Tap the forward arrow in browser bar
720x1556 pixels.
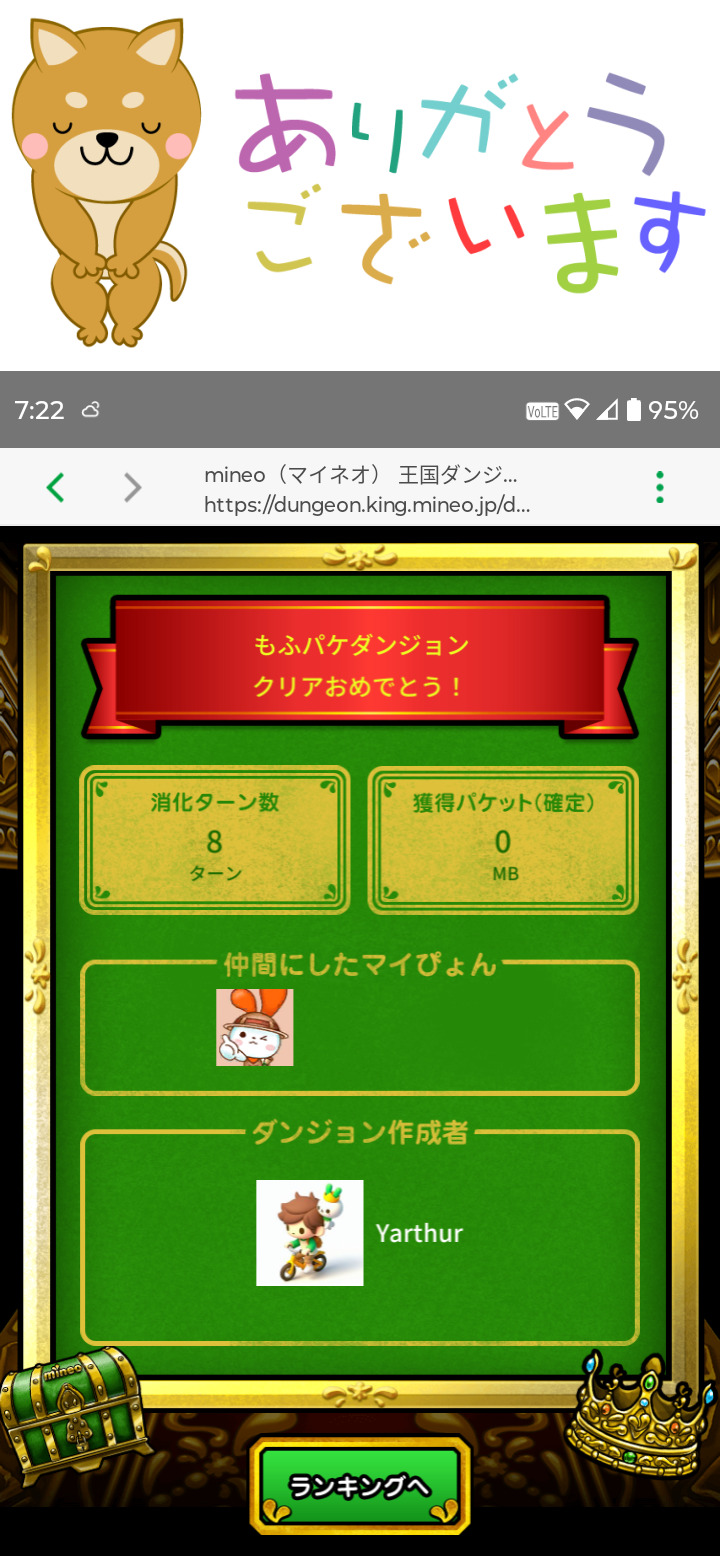click(133, 487)
